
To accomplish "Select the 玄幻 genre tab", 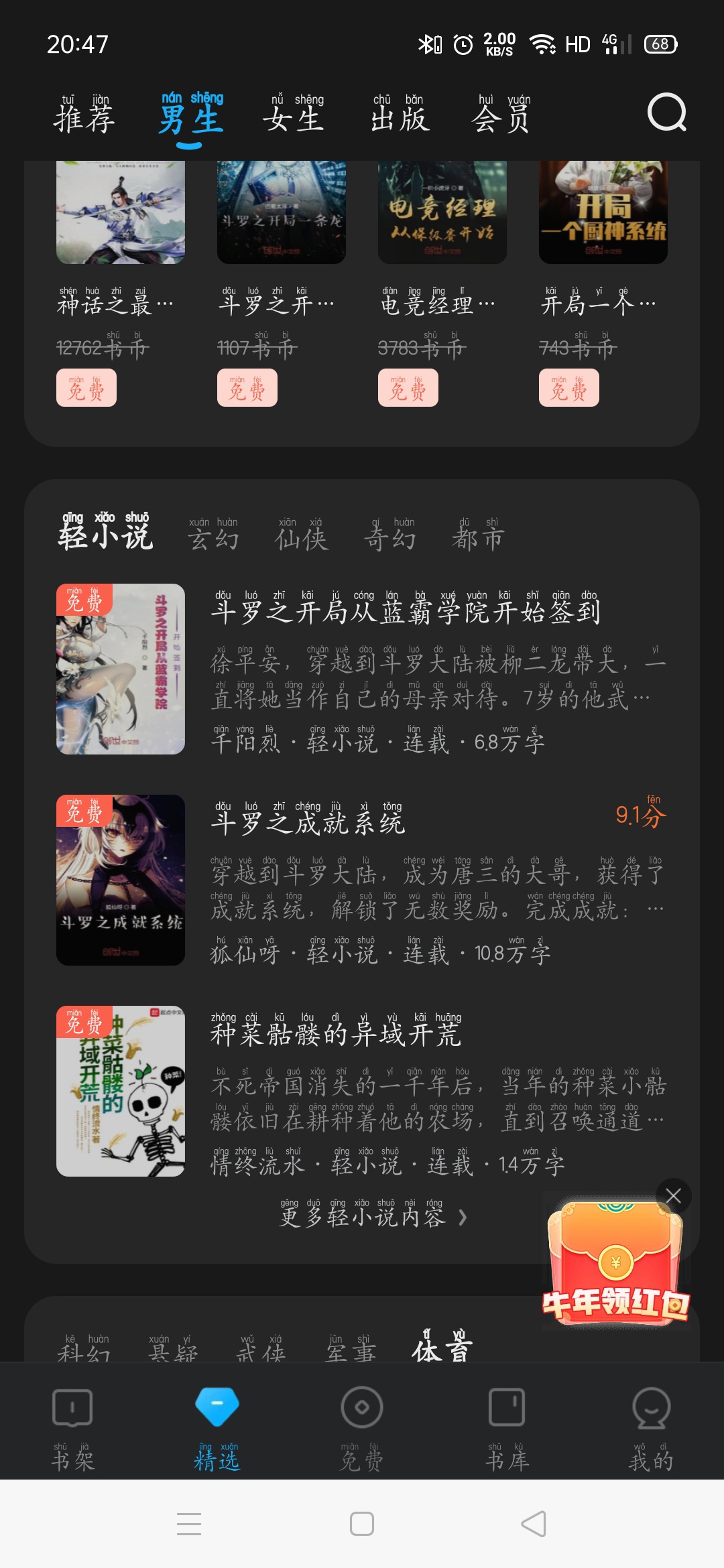I will point(213,535).
